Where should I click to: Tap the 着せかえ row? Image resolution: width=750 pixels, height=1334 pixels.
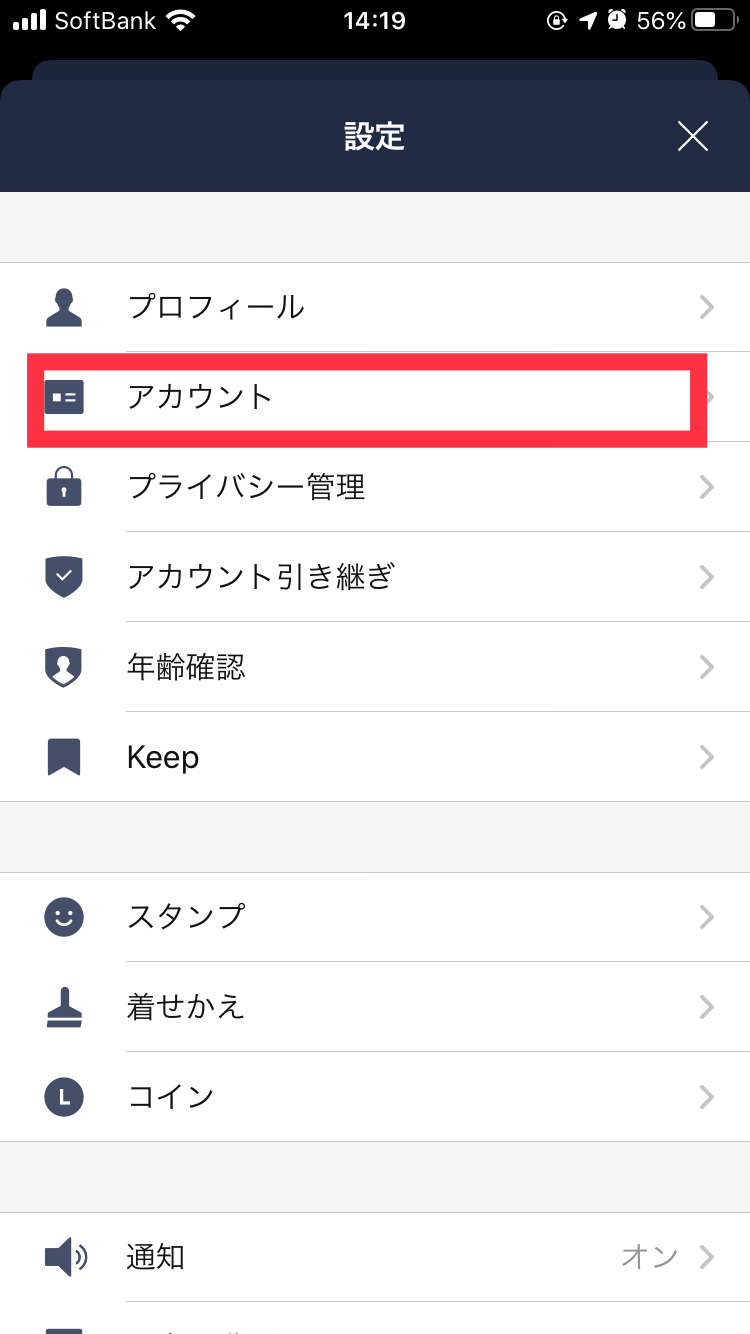(375, 1007)
